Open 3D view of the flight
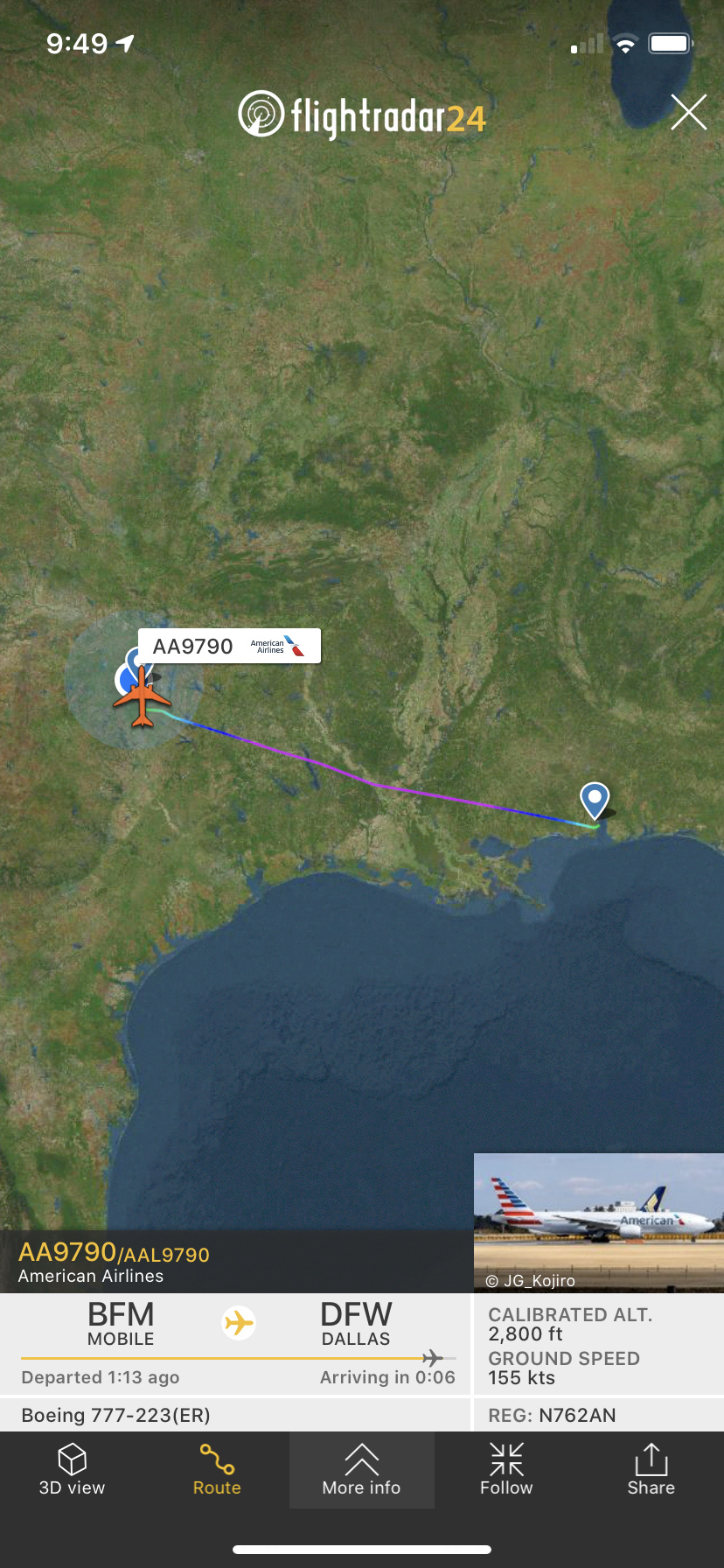 click(x=72, y=1470)
